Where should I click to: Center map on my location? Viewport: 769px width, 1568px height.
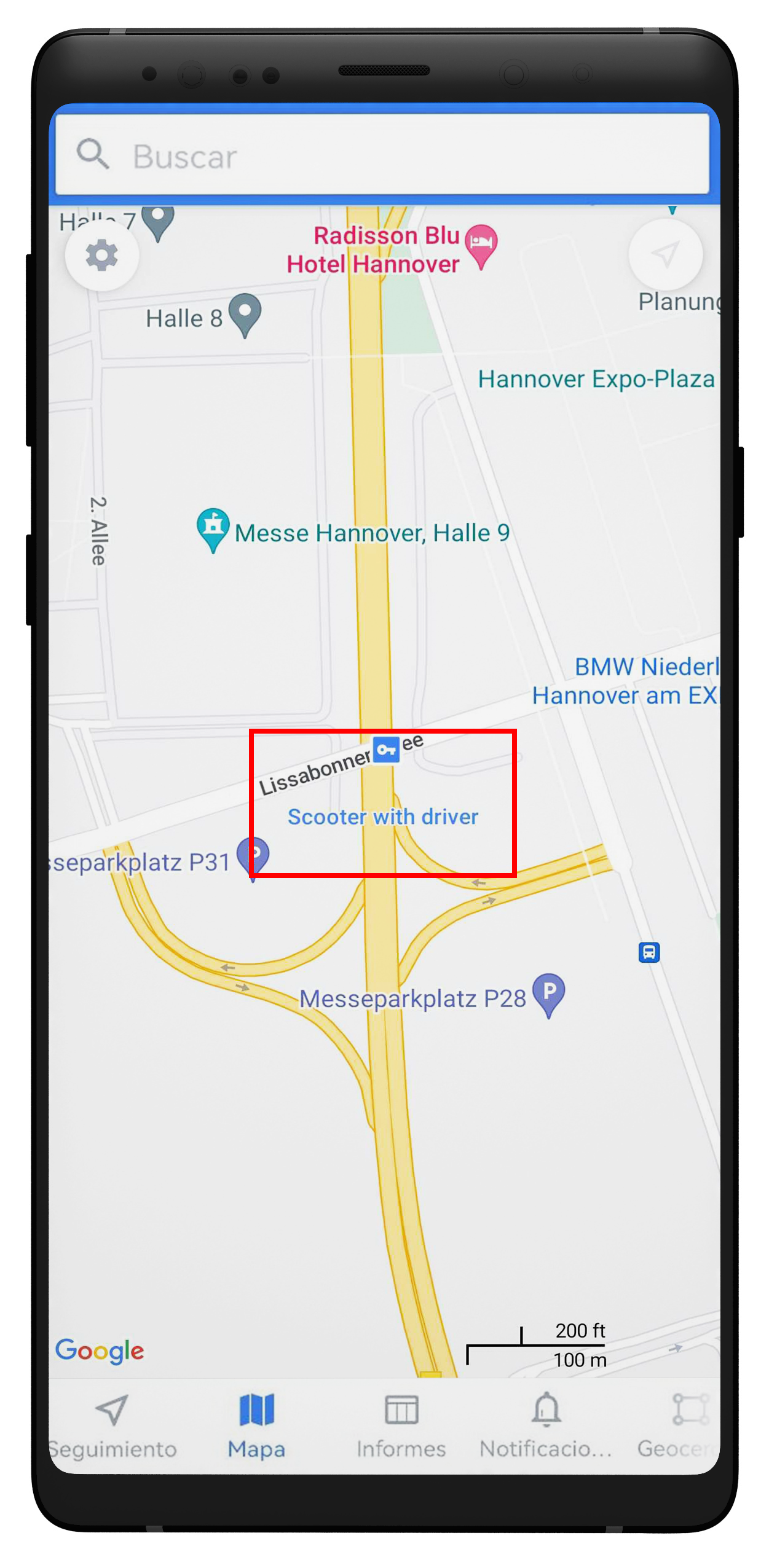(664, 254)
